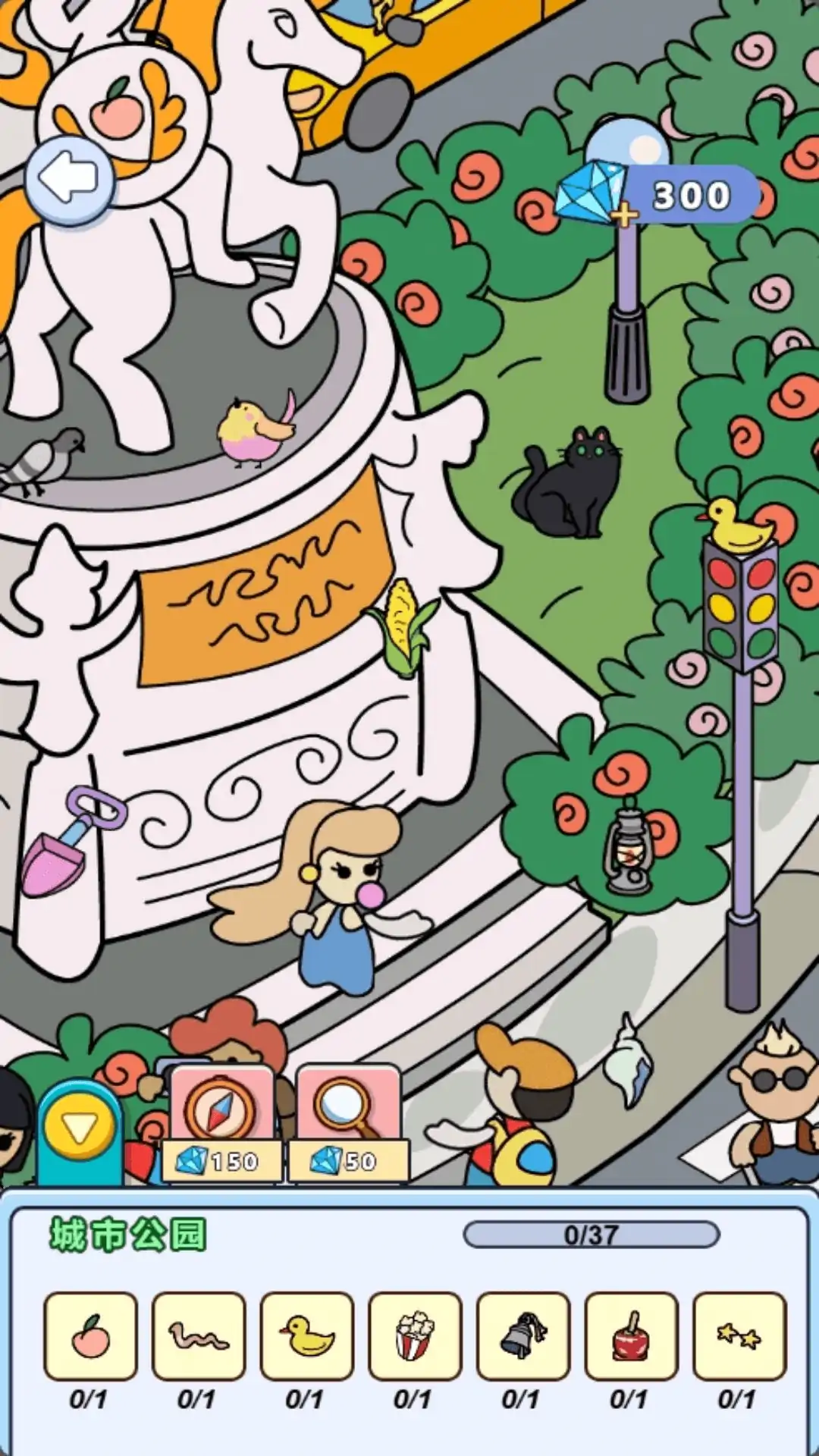Use the compass hint for 150 gems
Viewport: 819px width, 1456px height.
point(221,1123)
